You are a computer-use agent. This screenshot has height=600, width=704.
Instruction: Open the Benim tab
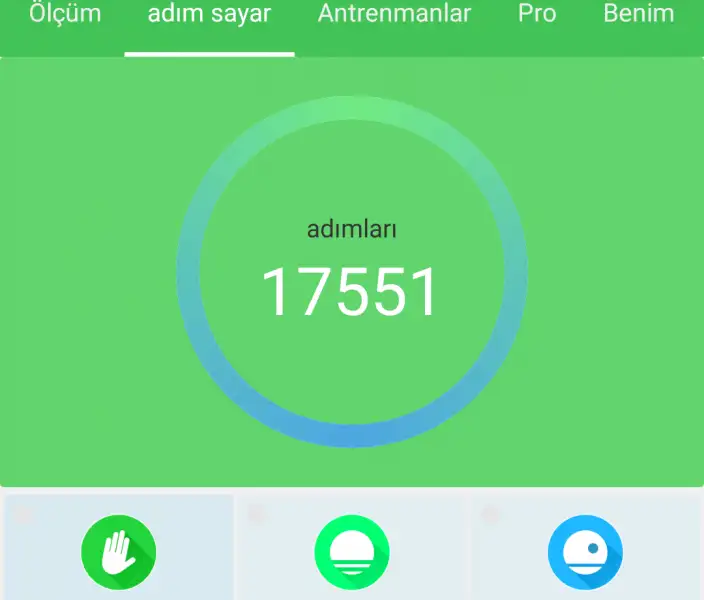(x=638, y=17)
